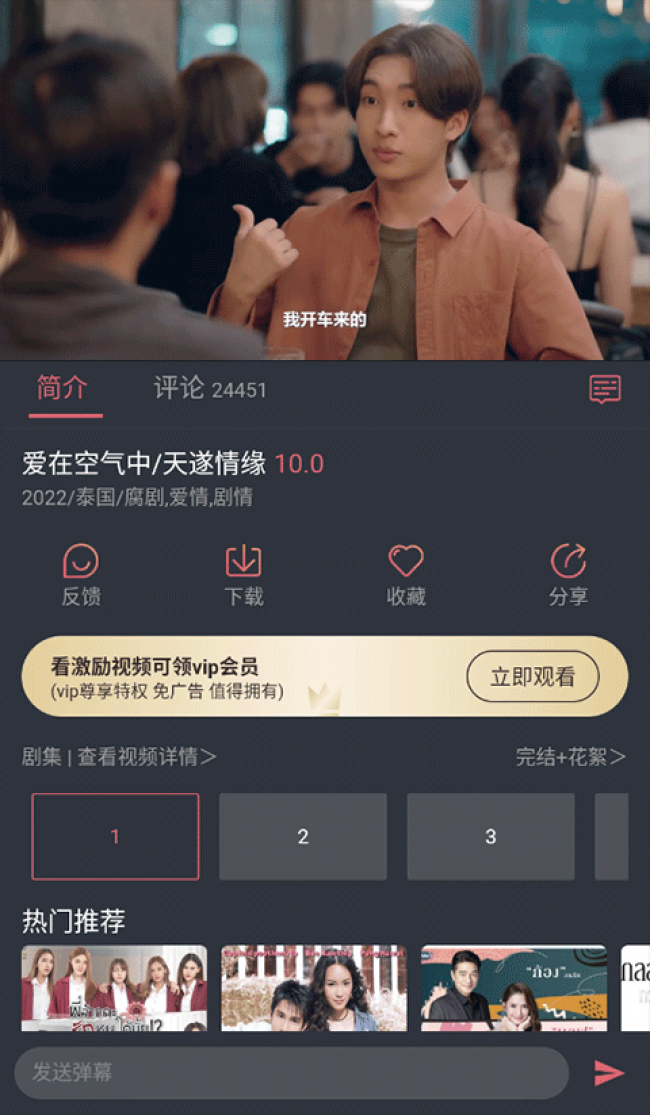The image size is (650, 1115).
Task: Select the 简介 tab
Action: [63, 388]
